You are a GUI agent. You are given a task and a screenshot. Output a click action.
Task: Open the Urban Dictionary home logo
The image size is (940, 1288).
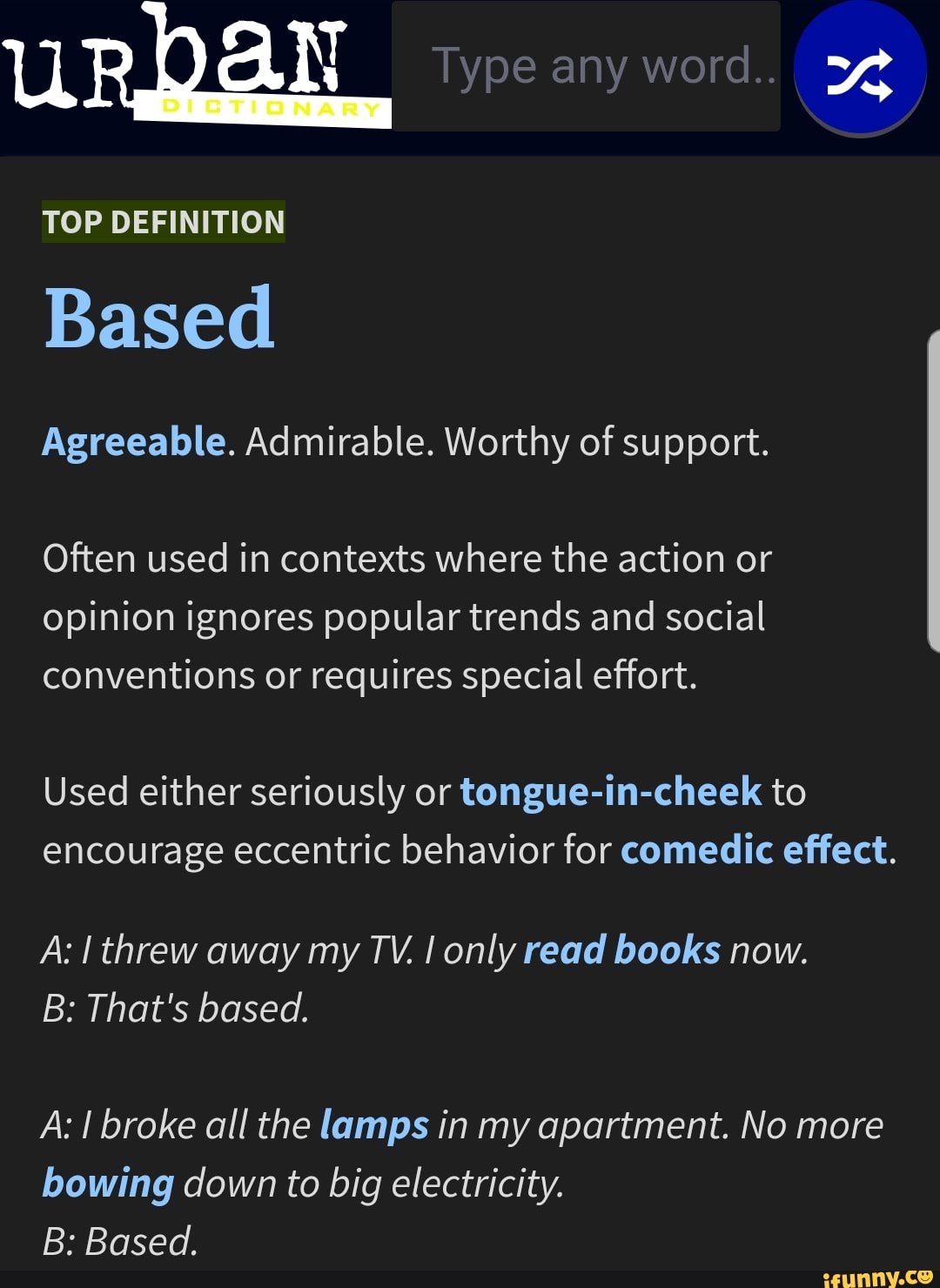point(193,63)
